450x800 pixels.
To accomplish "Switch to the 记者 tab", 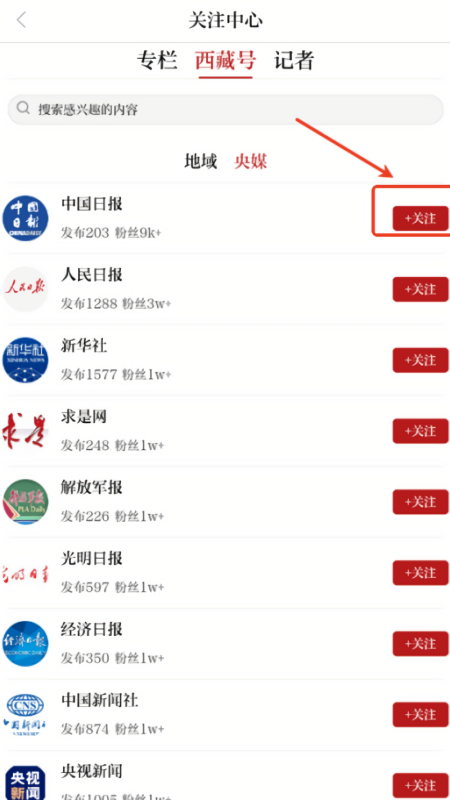I will point(294,61).
